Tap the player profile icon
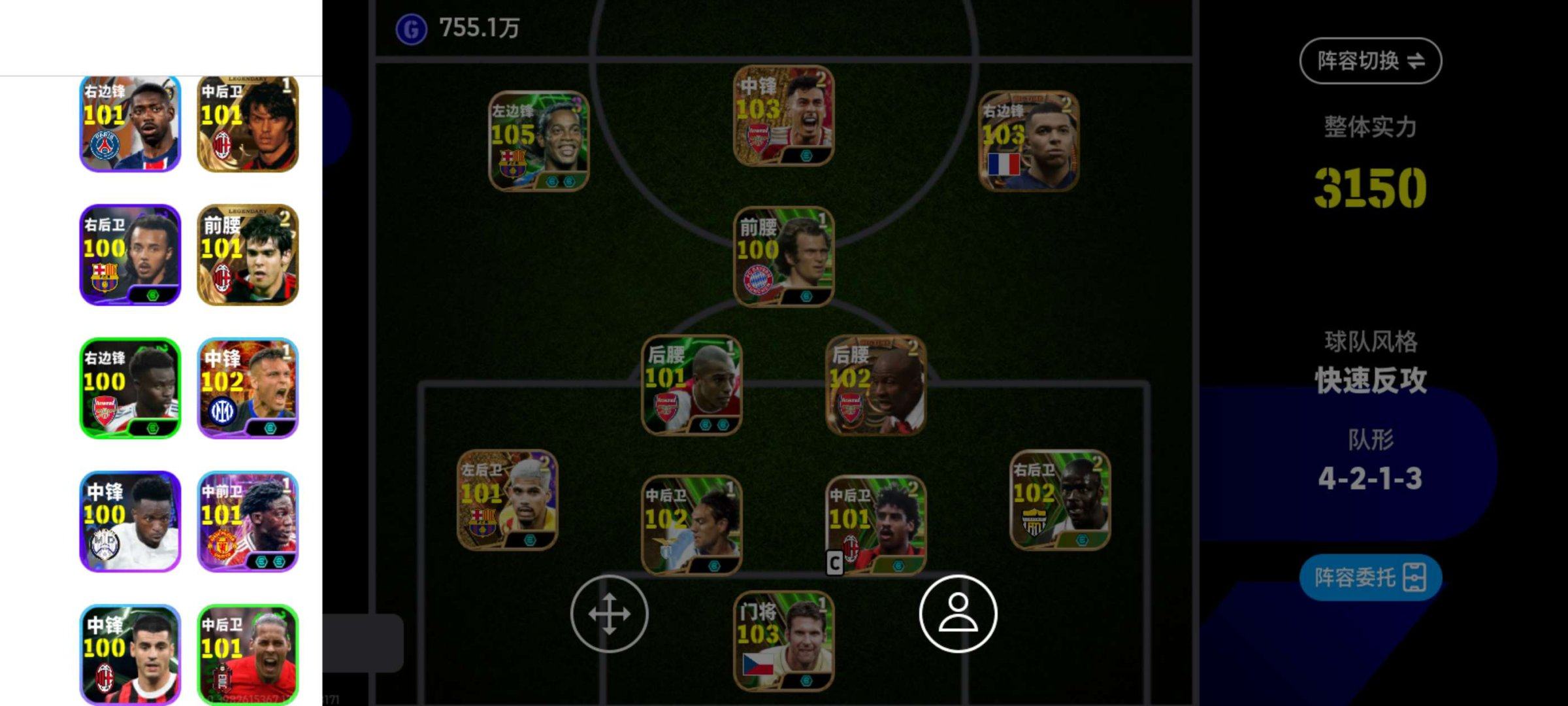 click(x=958, y=614)
